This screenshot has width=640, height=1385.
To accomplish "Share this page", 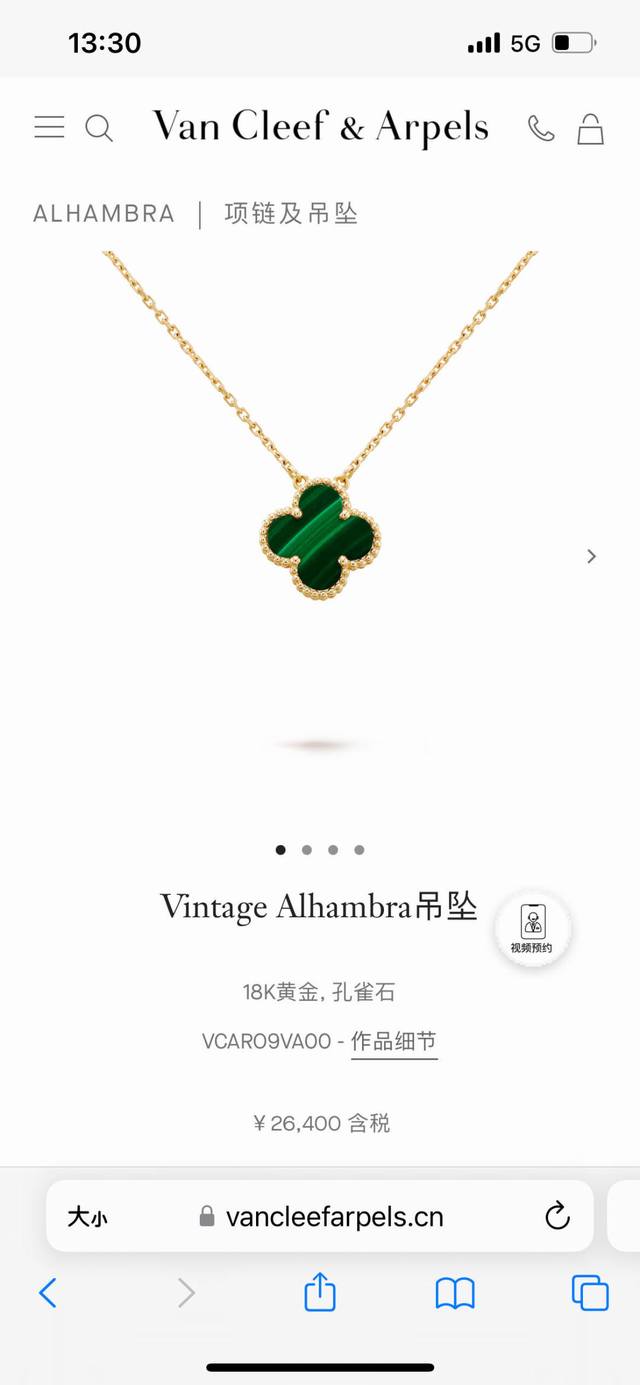I will click(x=320, y=1292).
